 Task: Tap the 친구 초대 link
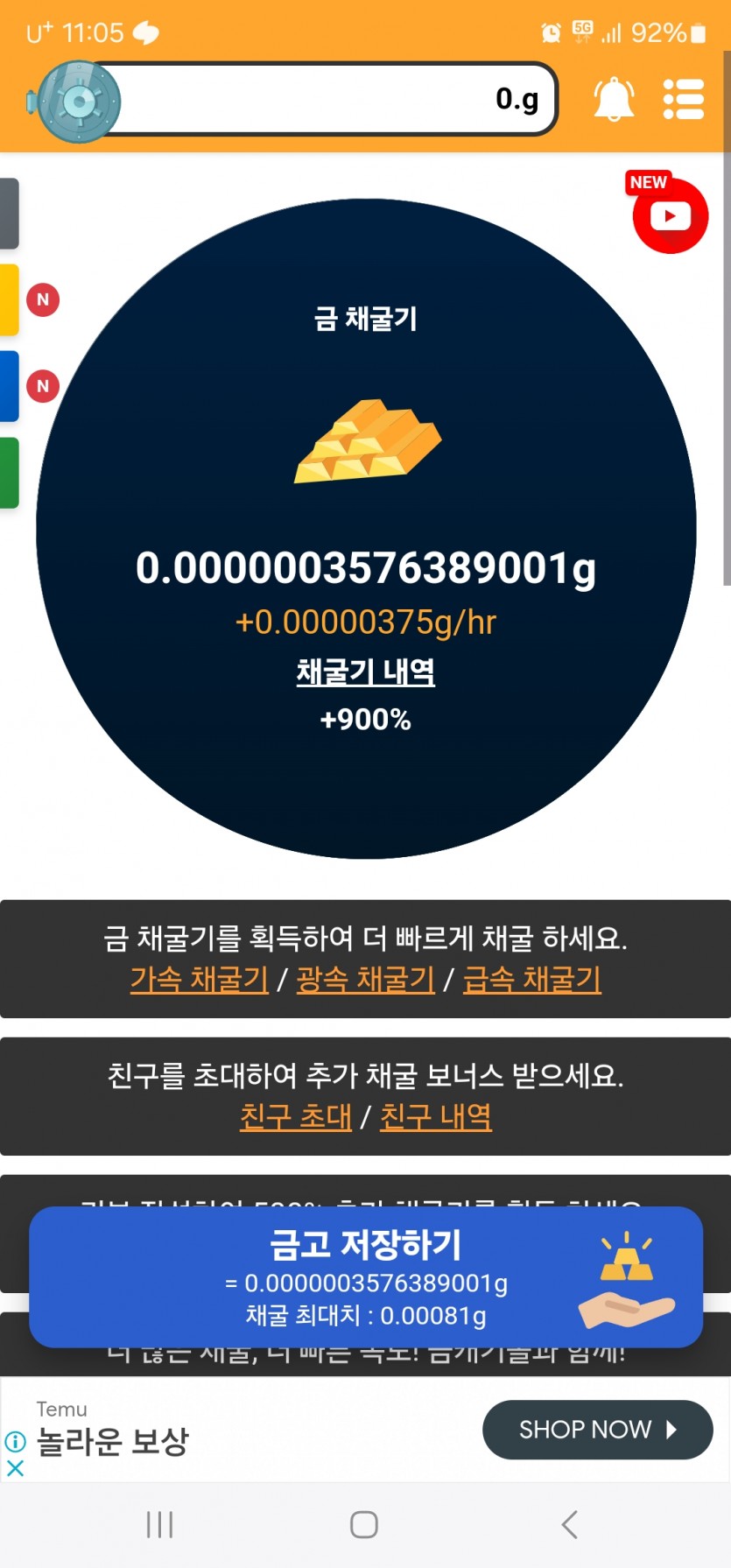click(296, 1115)
